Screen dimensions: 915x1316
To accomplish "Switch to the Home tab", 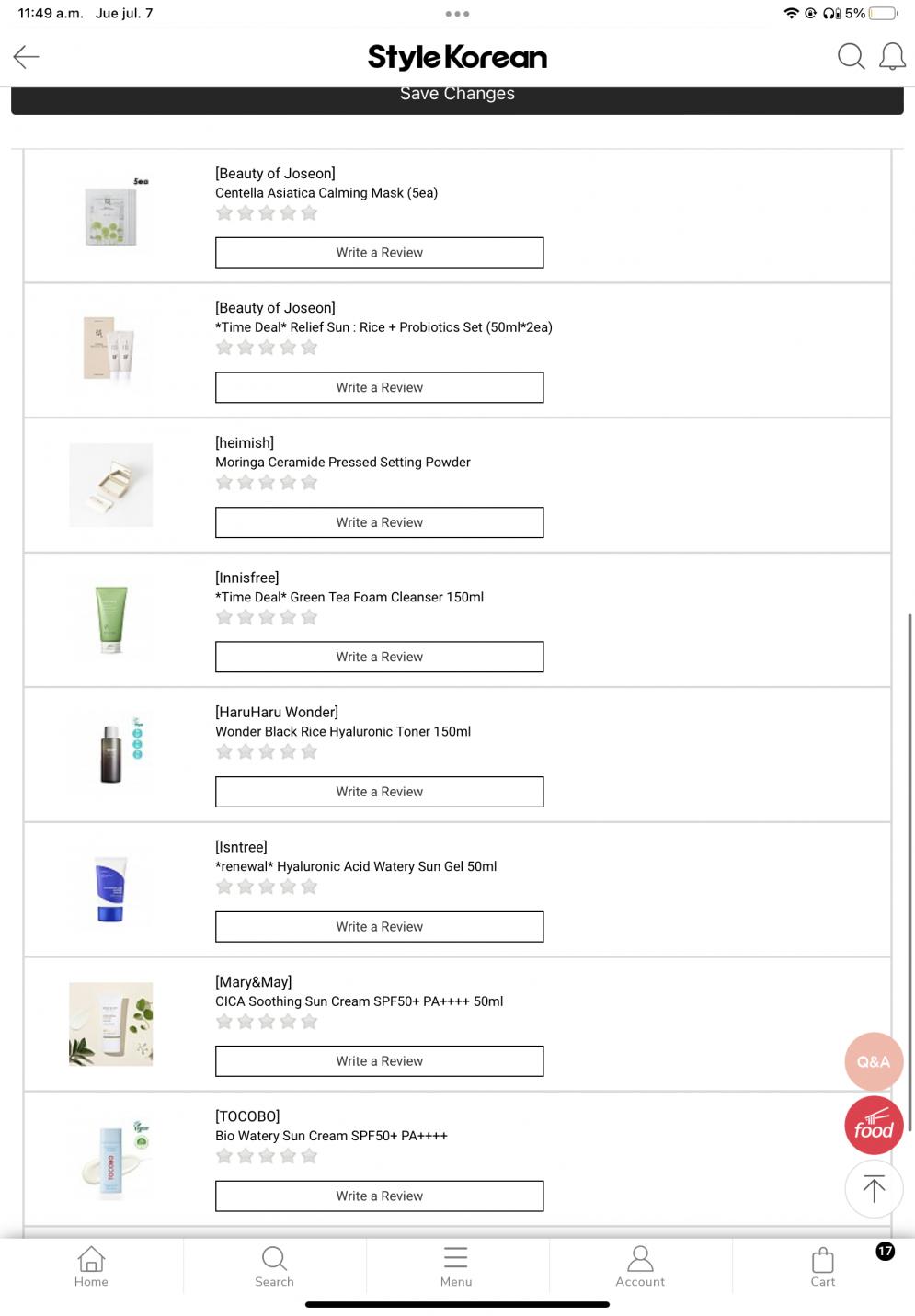I will click(91, 1266).
